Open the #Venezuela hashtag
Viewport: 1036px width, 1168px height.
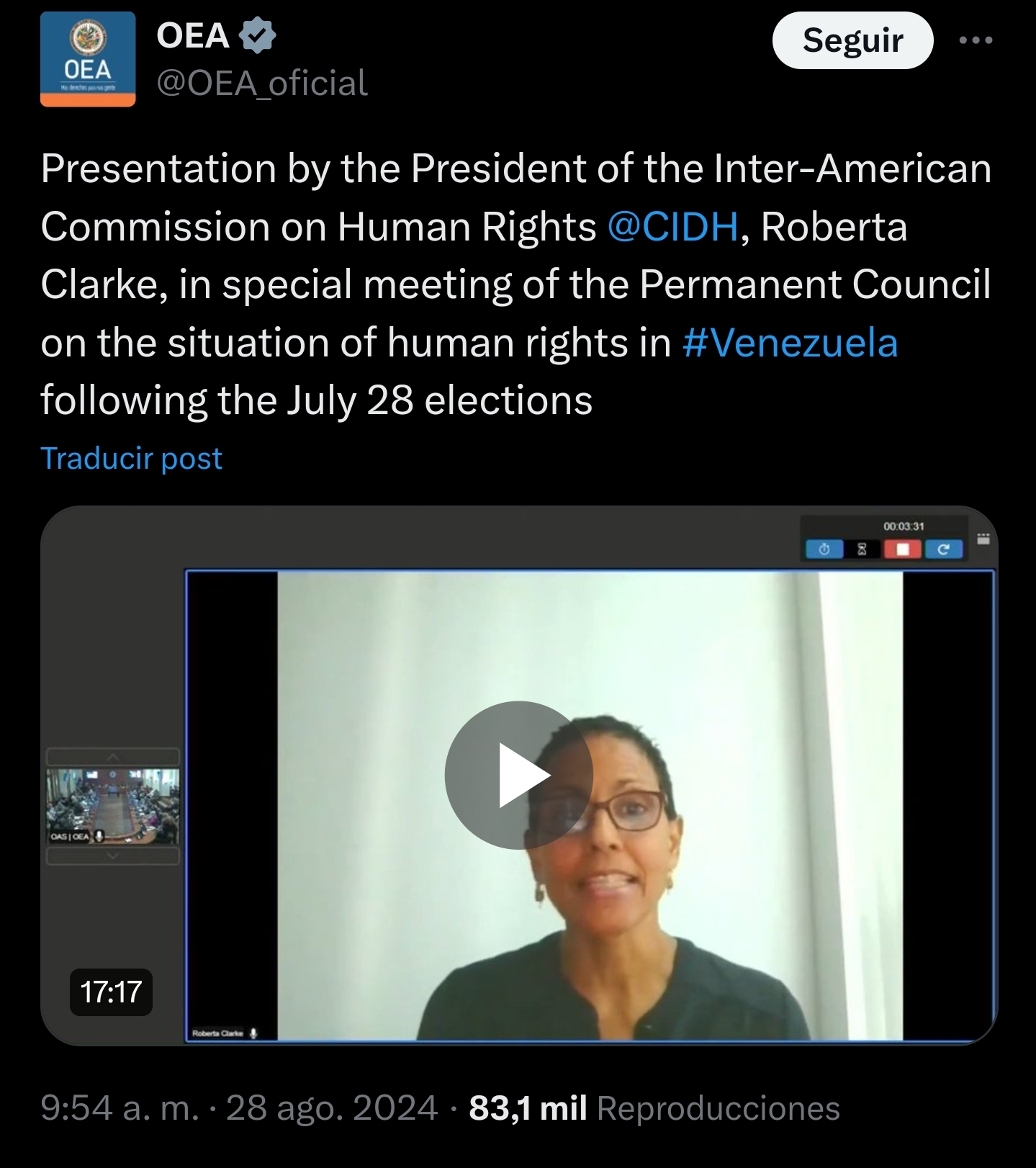(x=790, y=343)
